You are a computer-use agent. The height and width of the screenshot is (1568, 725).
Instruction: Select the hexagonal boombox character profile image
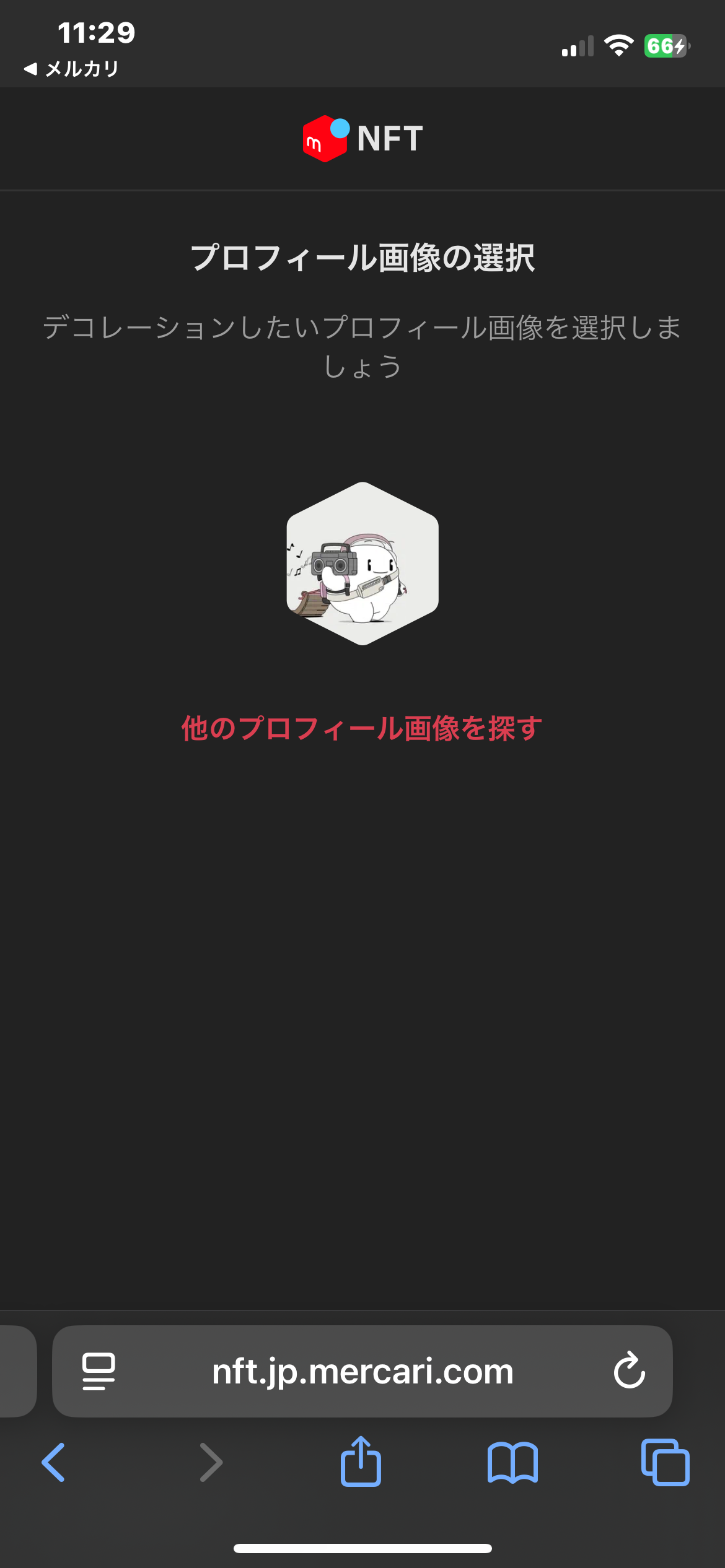pos(362,564)
